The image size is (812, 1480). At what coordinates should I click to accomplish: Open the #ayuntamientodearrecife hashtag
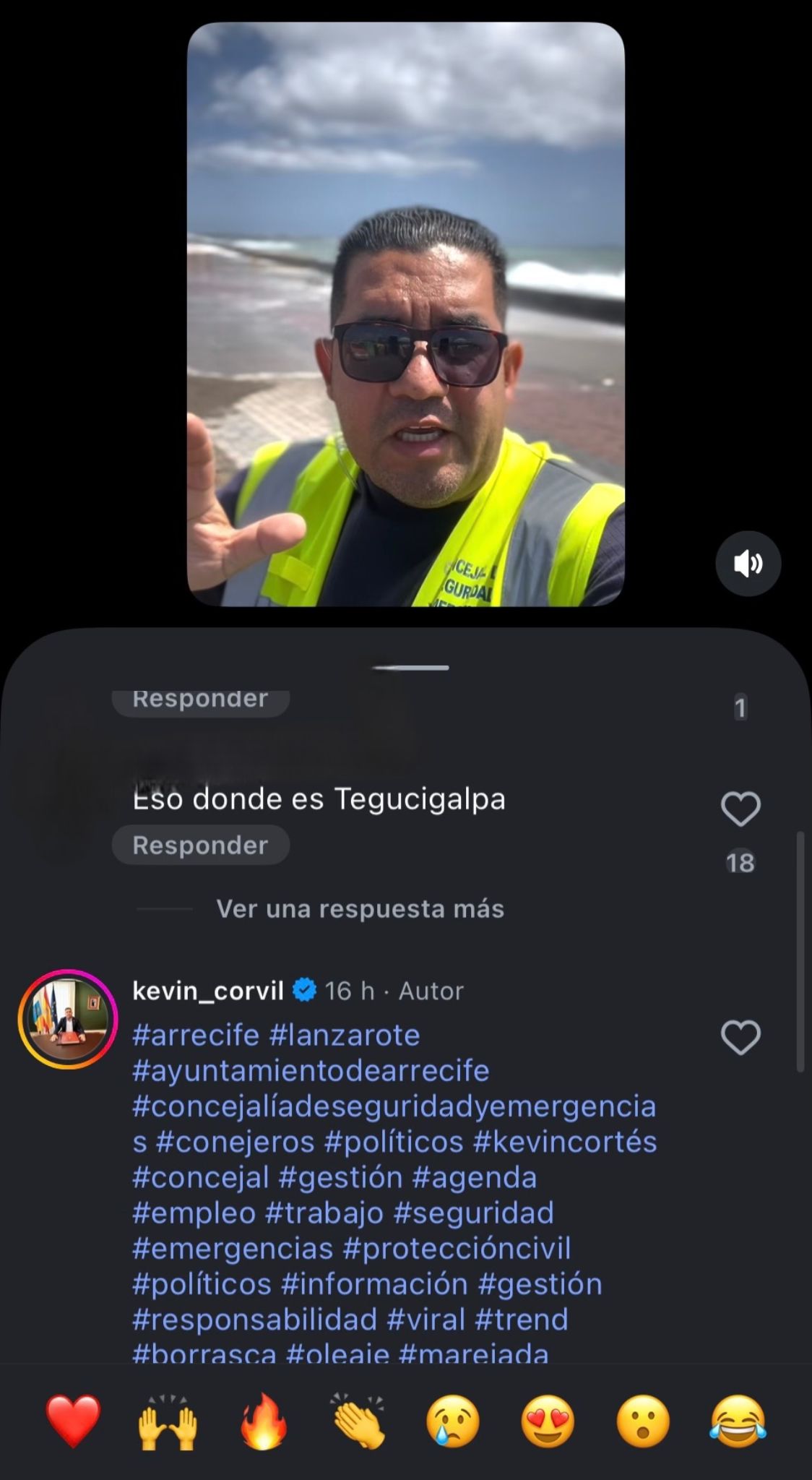pos(311,1070)
